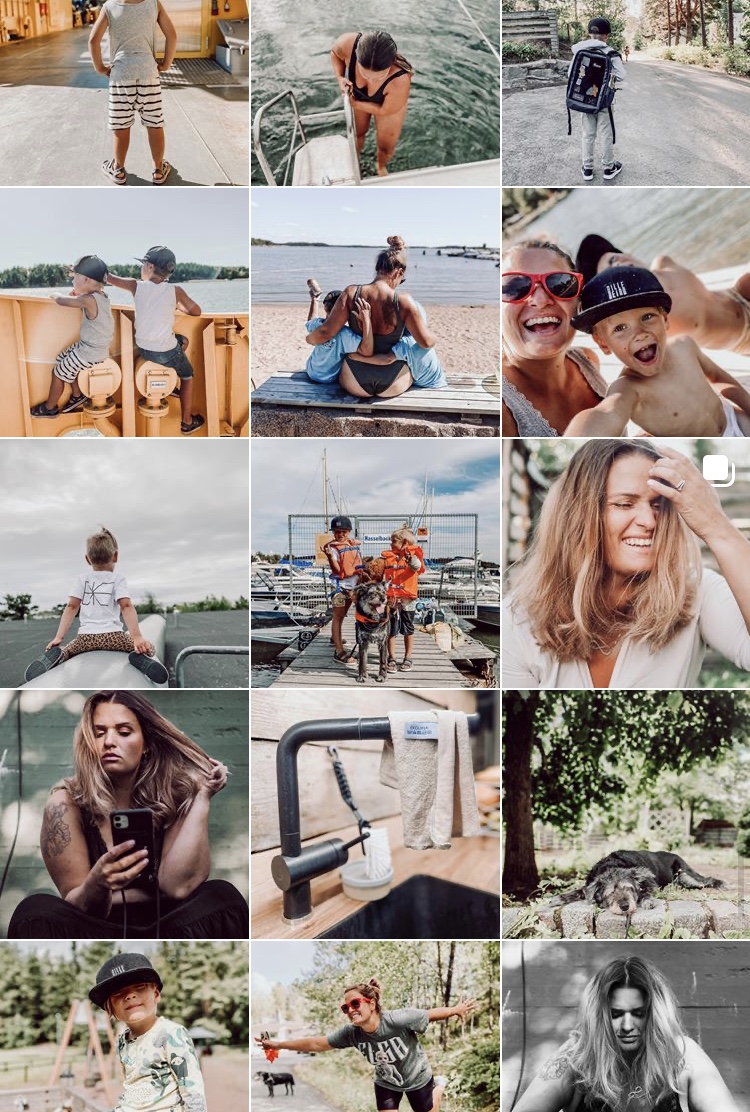Open the post of kids in life jackets with dog
This screenshot has height=1112, width=750.
click(x=375, y=563)
